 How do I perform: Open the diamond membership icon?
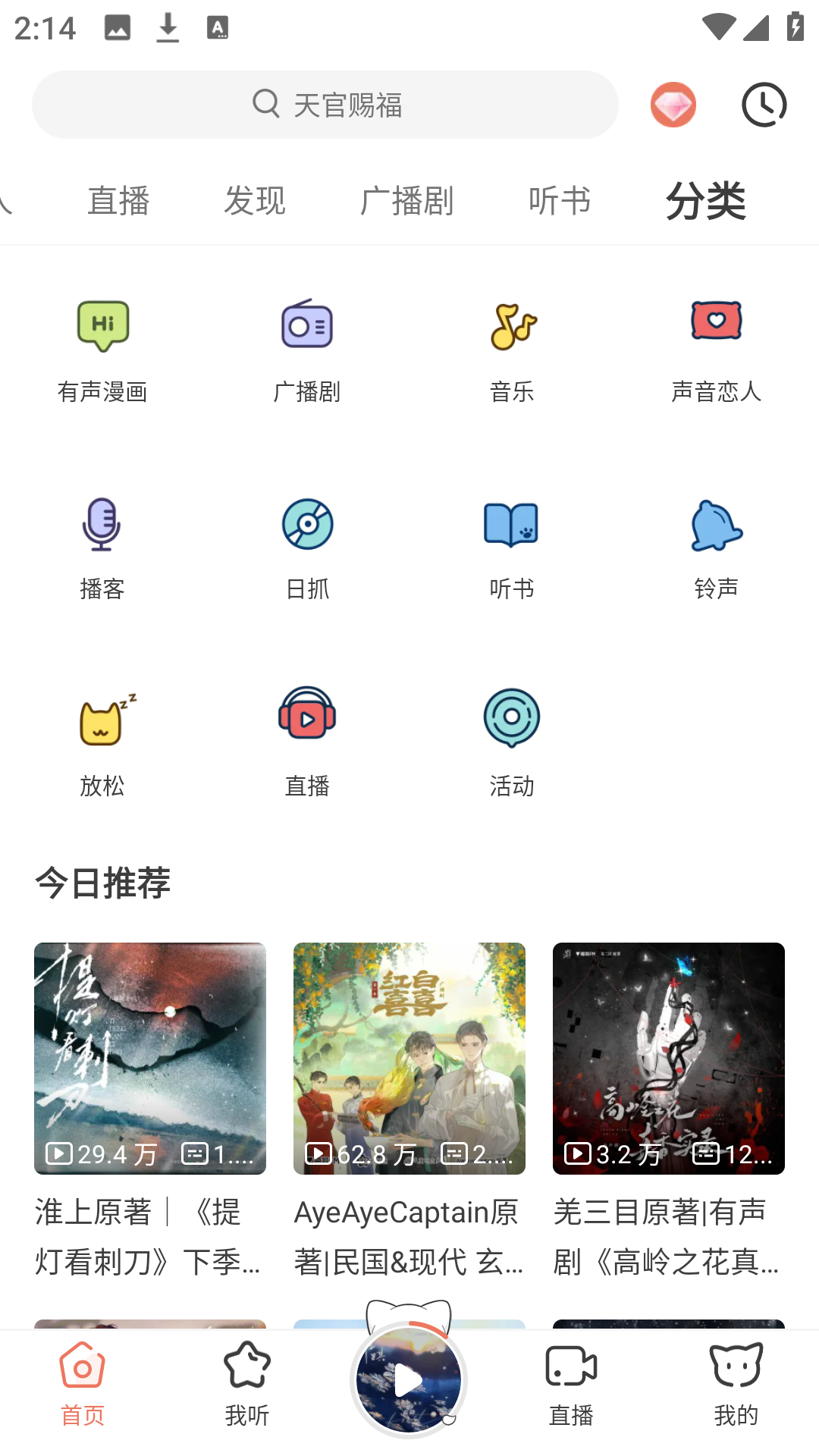pos(673,105)
